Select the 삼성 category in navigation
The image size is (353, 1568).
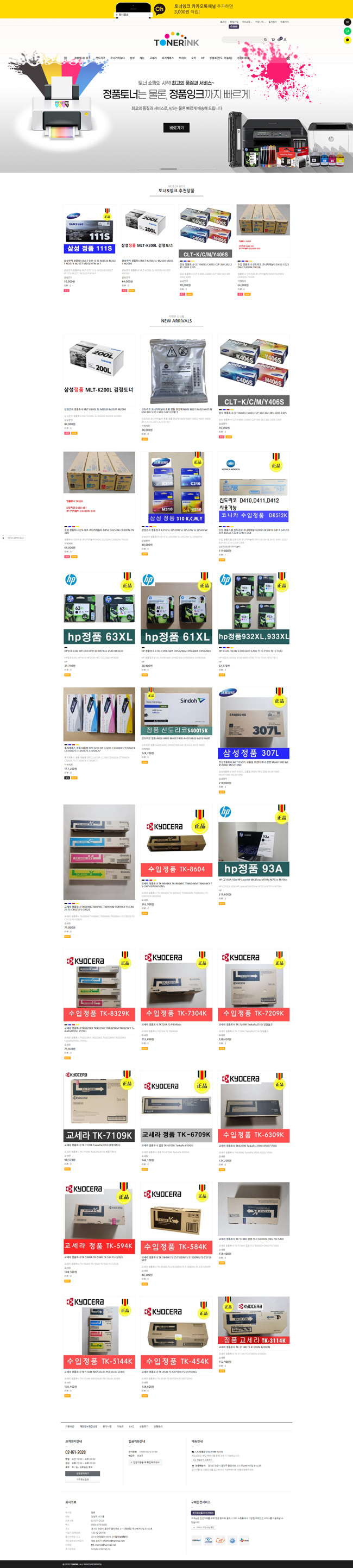coord(132,59)
